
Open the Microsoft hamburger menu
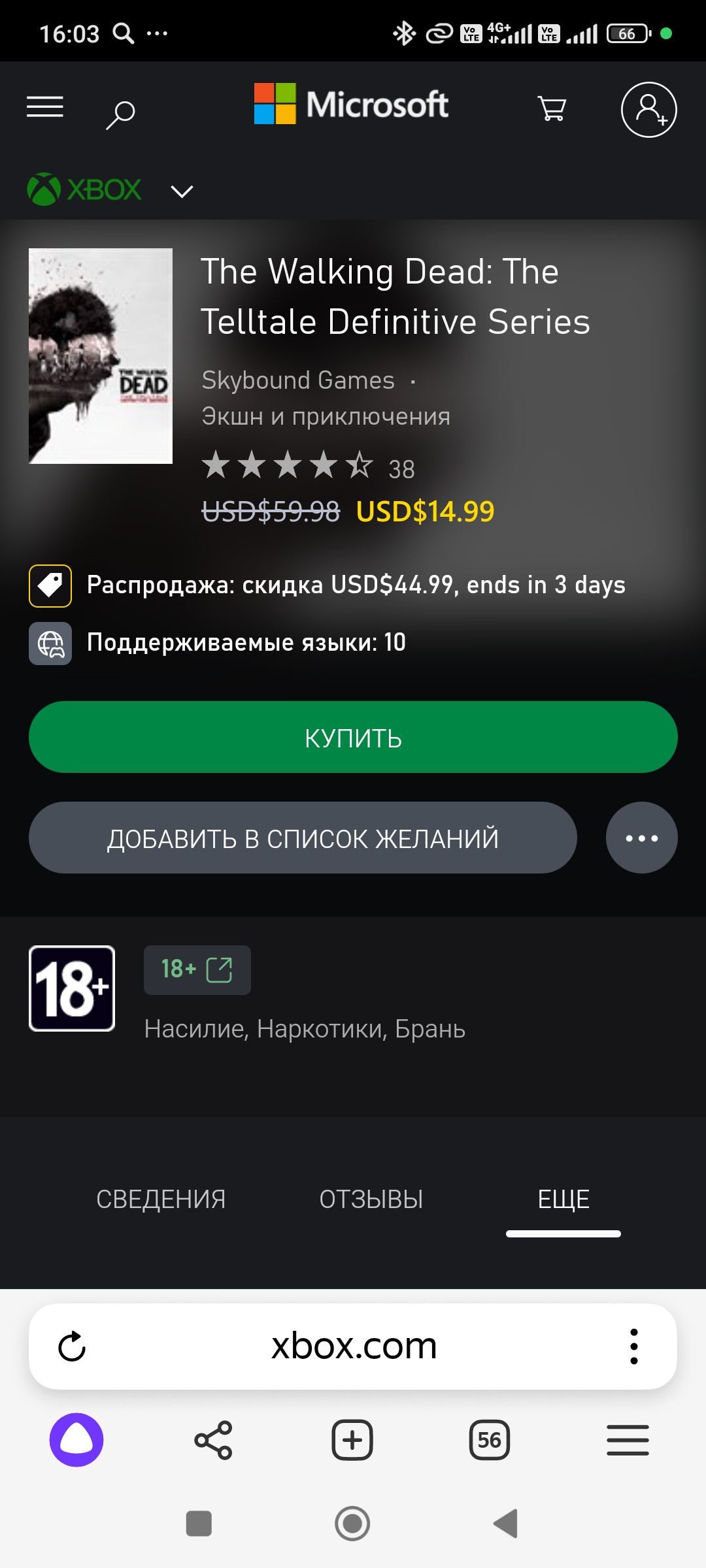tap(45, 106)
